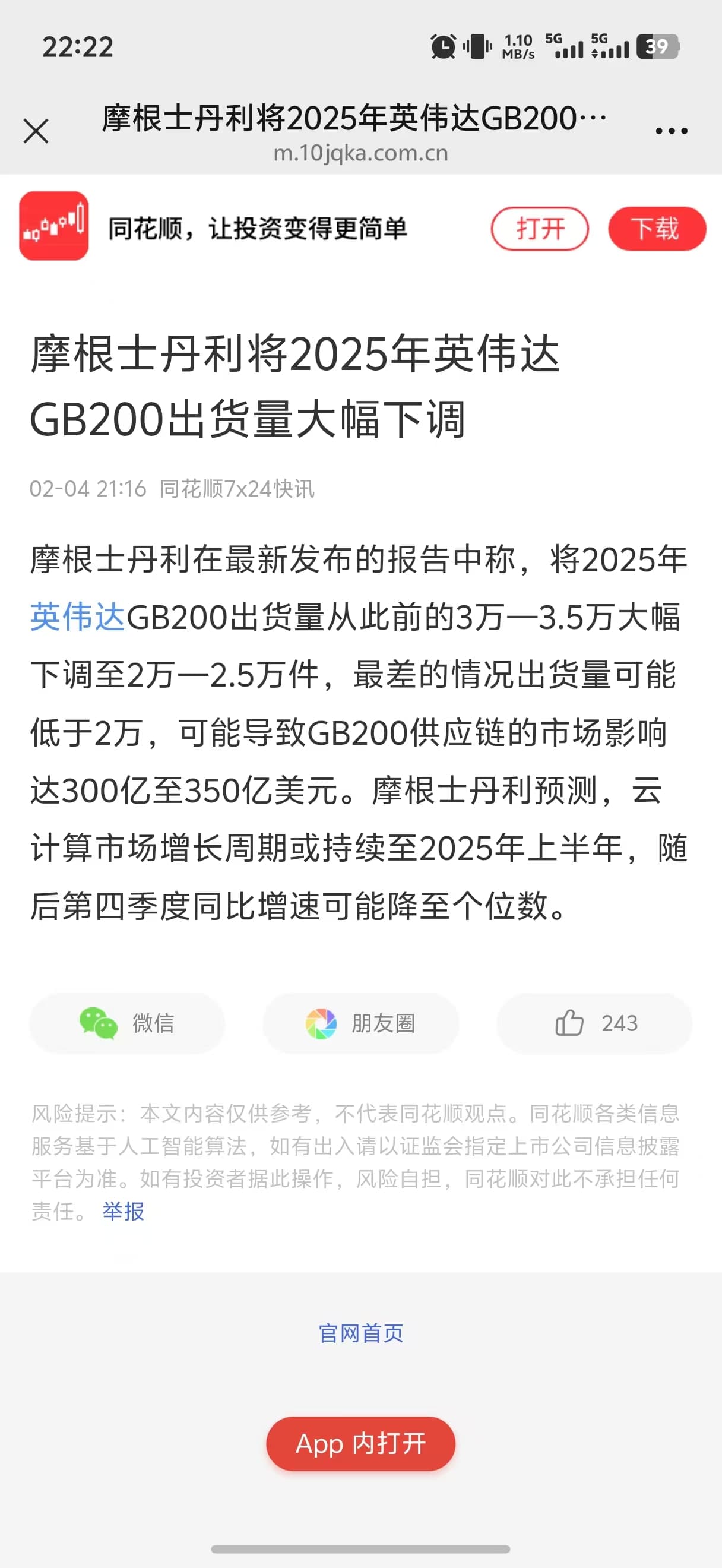Go to 官网首页 link

coord(360,1333)
